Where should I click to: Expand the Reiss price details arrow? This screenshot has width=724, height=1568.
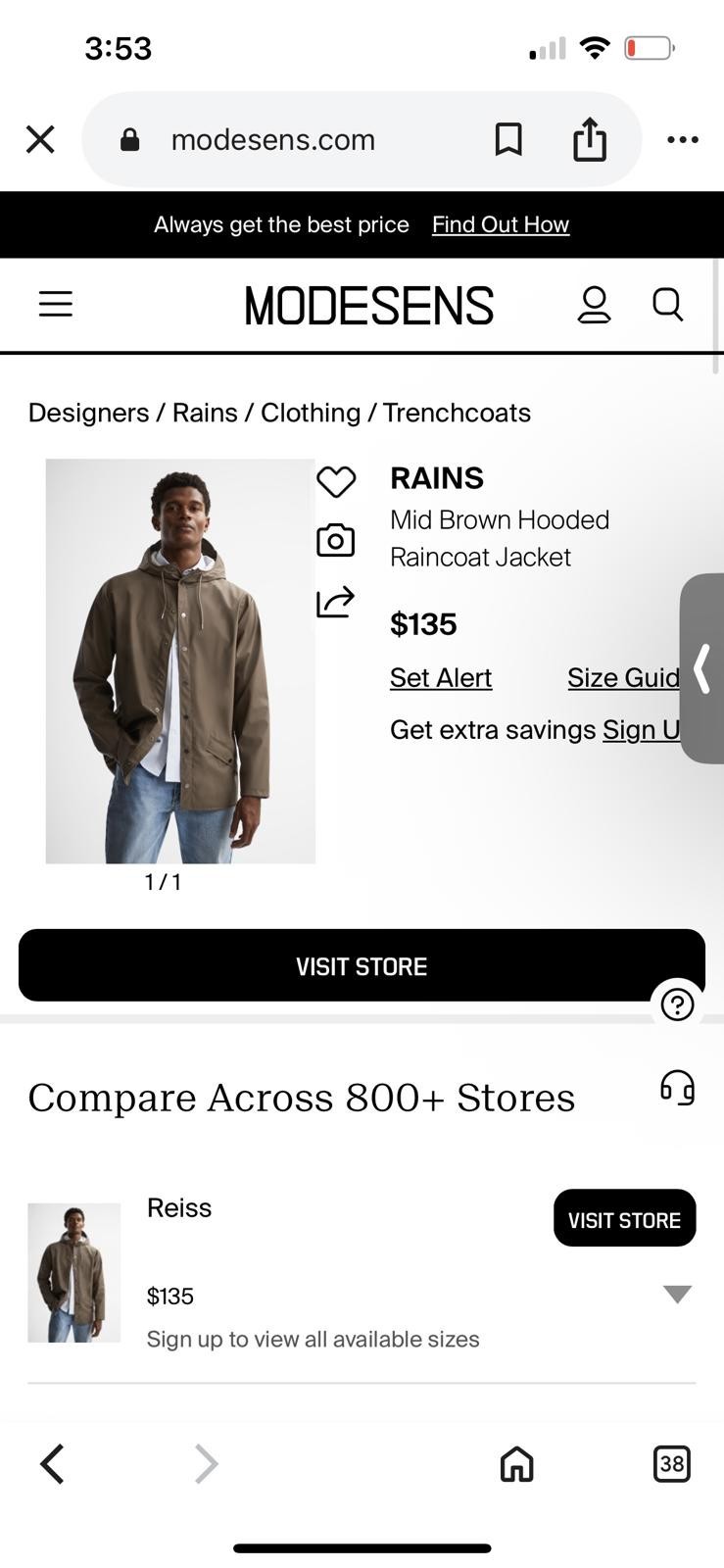pos(677,1294)
